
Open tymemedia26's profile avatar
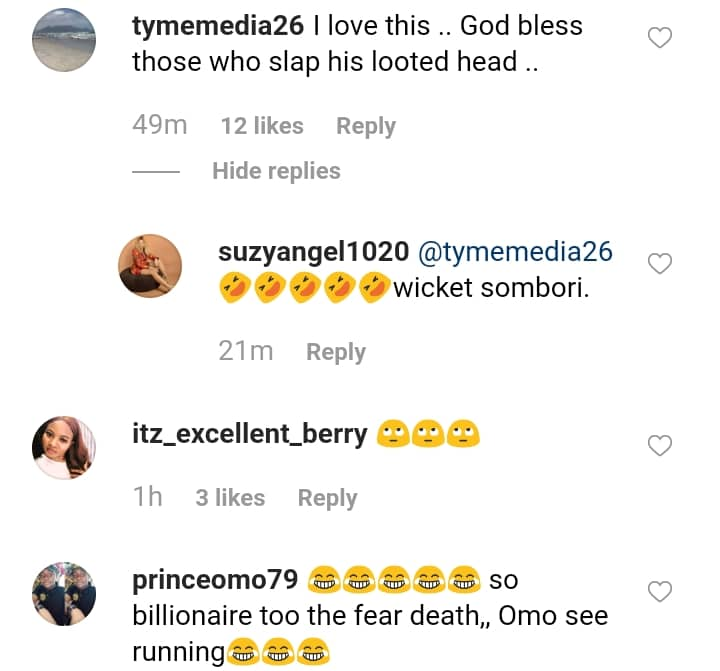click(64, 39)
